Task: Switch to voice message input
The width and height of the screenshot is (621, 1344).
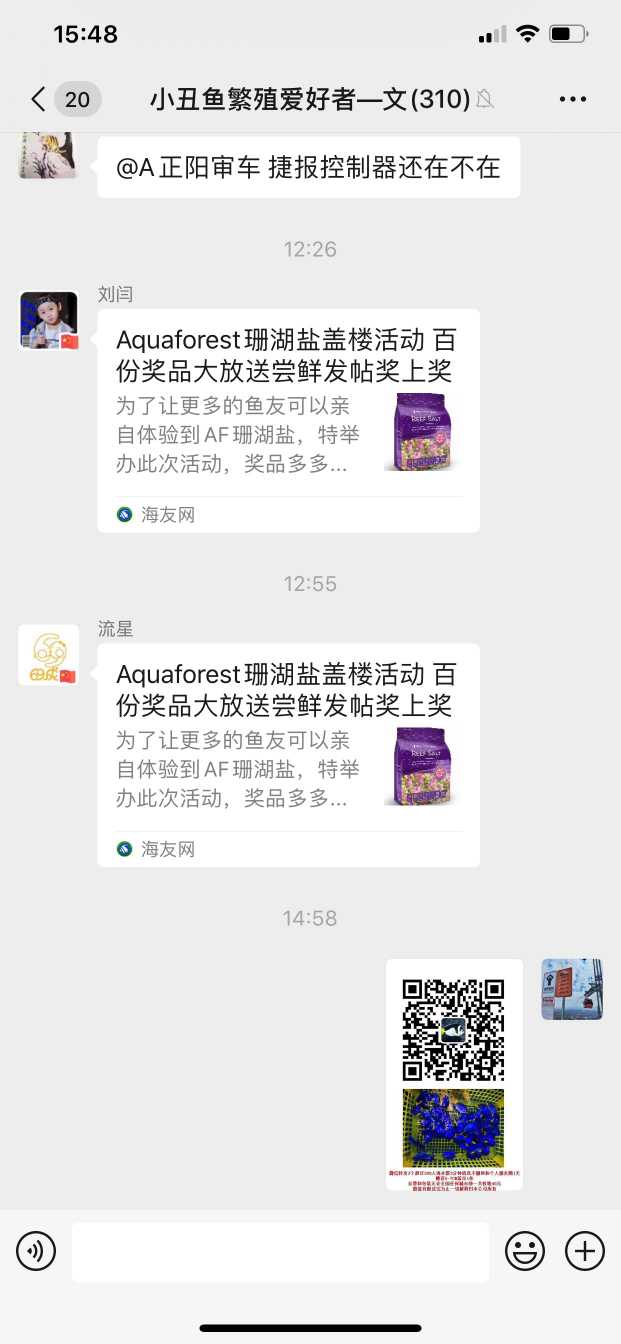Action: click(x=36, y=1251)
